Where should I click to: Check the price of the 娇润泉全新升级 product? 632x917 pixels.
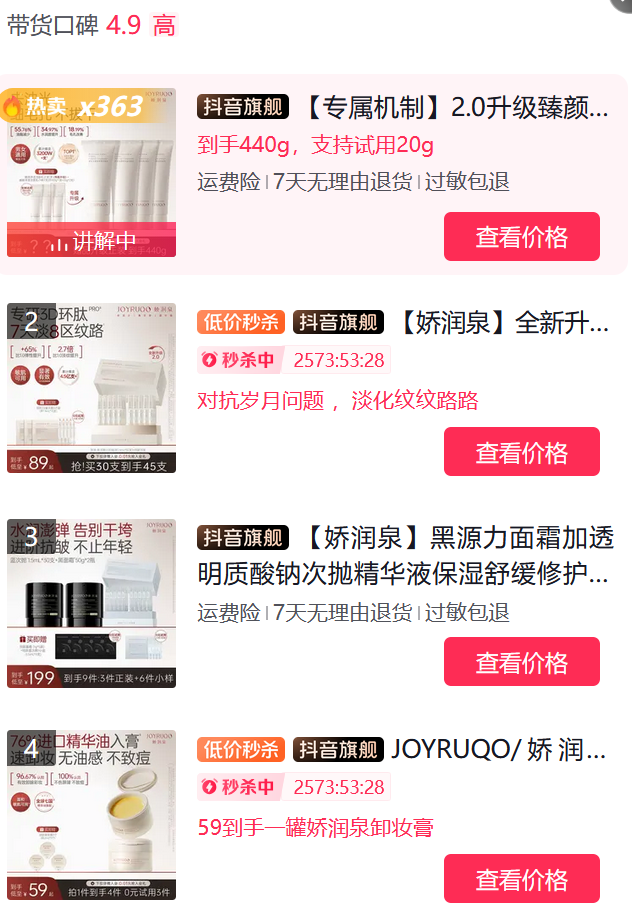pyautogui.click(x=521, y=452)
